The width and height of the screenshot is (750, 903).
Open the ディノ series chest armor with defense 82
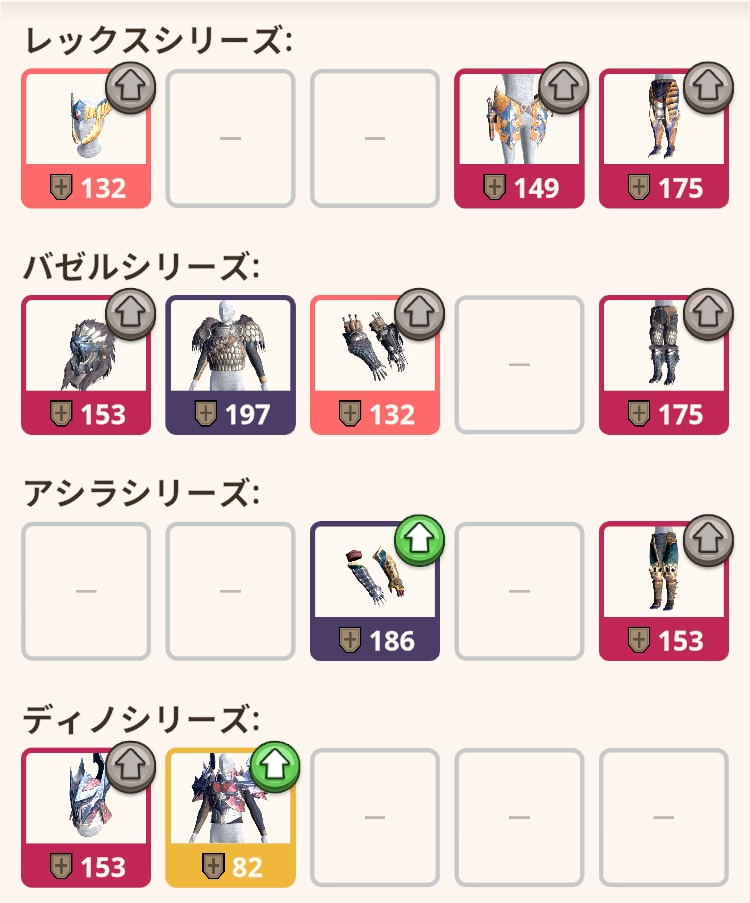[x=230, y=818]
